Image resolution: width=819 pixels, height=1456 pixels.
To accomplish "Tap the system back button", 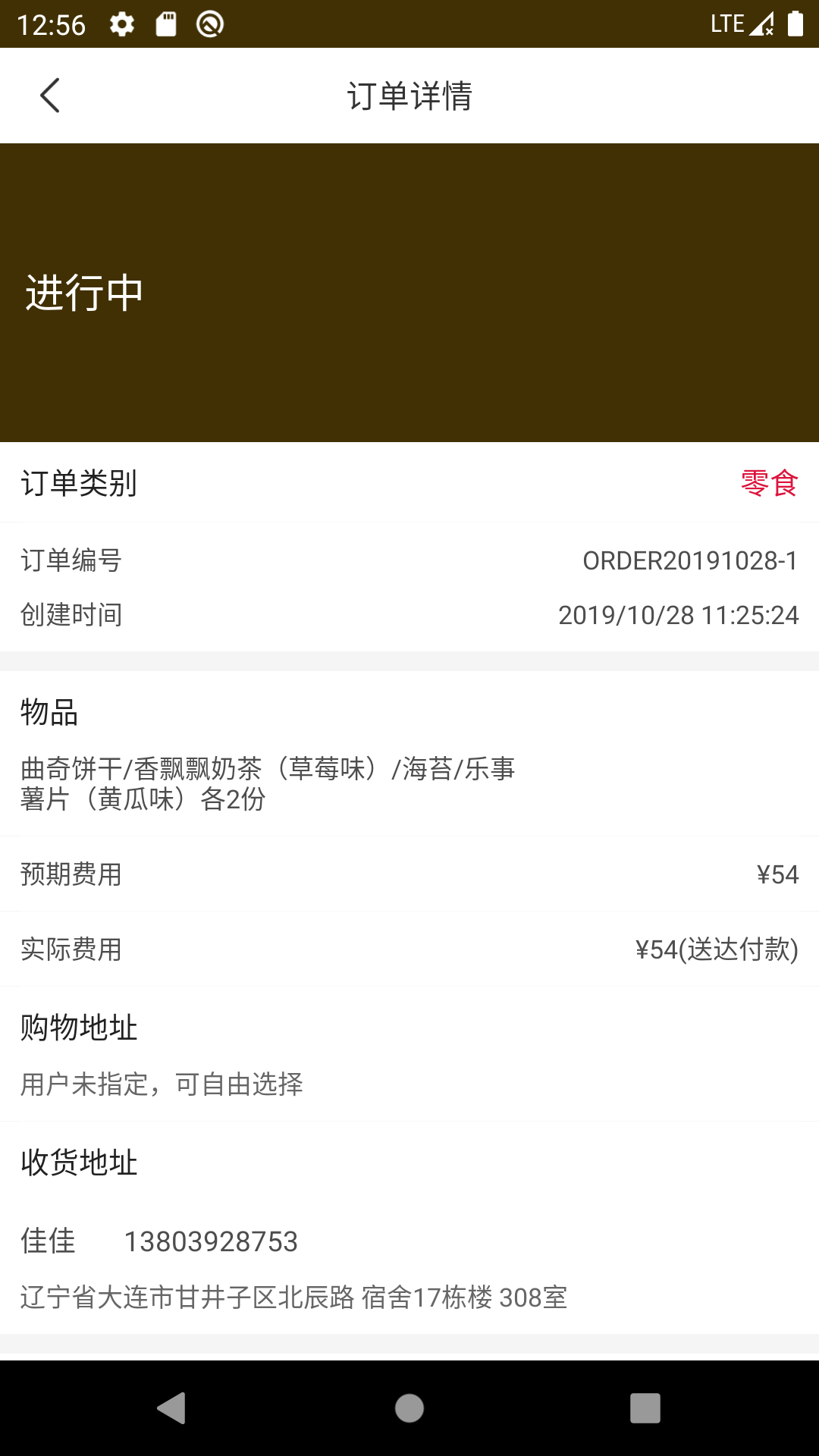I will pos(172,1408).
